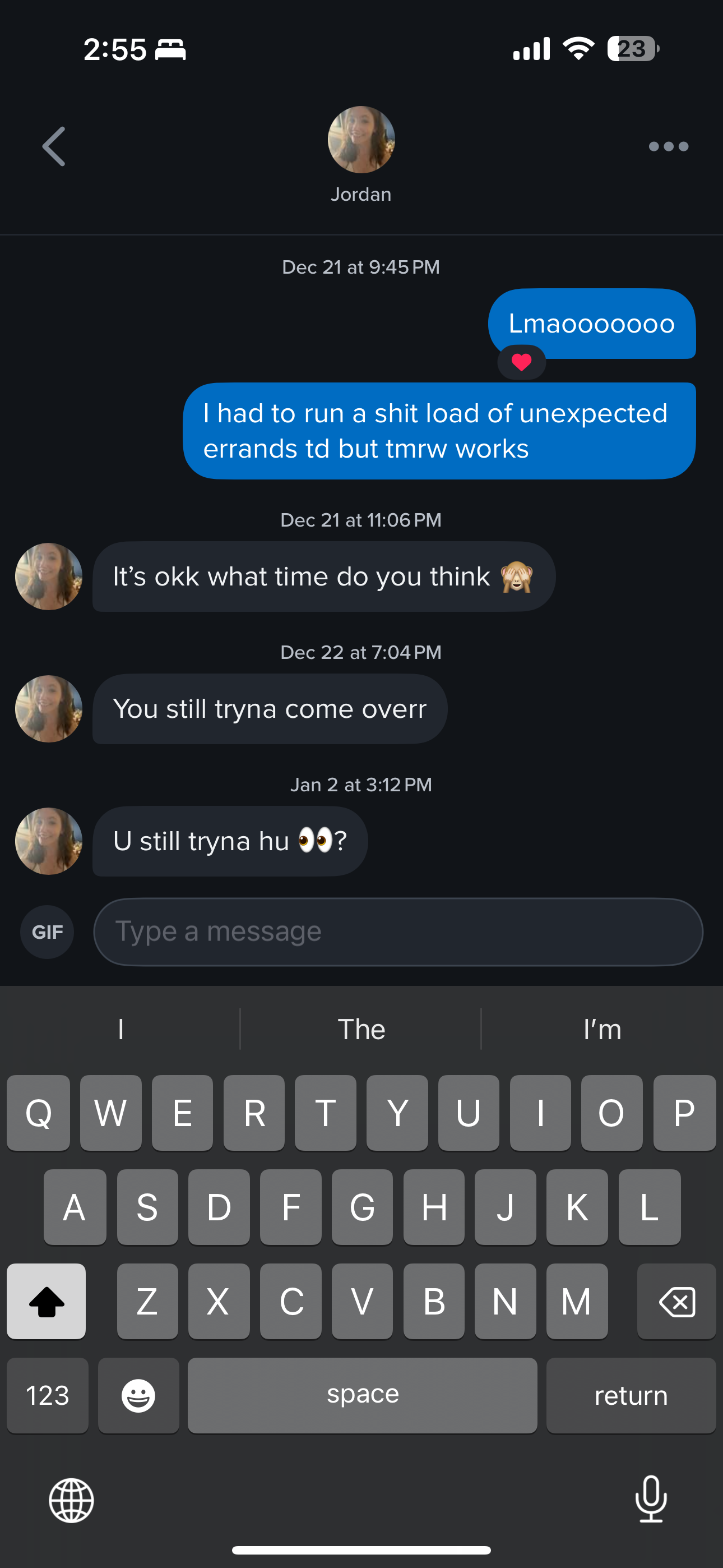Go back to the conversations list
The height and width of the screenshot is (1568, 723).
tap(54, 146)
